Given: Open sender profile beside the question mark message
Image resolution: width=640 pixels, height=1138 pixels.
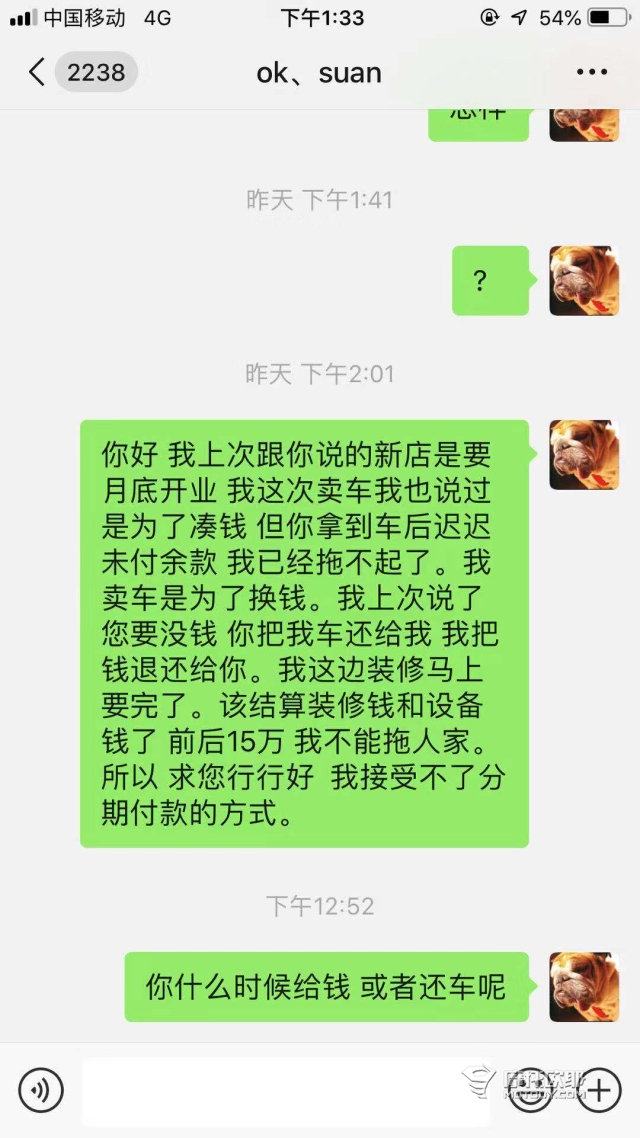Looking at the screenshot, I should click(584, 281).
